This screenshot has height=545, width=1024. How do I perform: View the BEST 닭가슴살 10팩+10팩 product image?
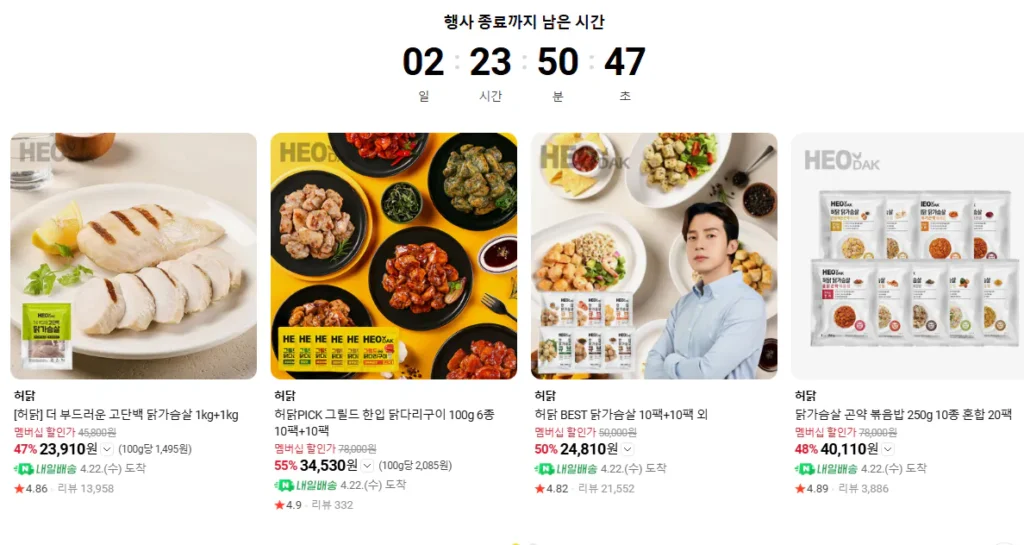tap(654, 256)
